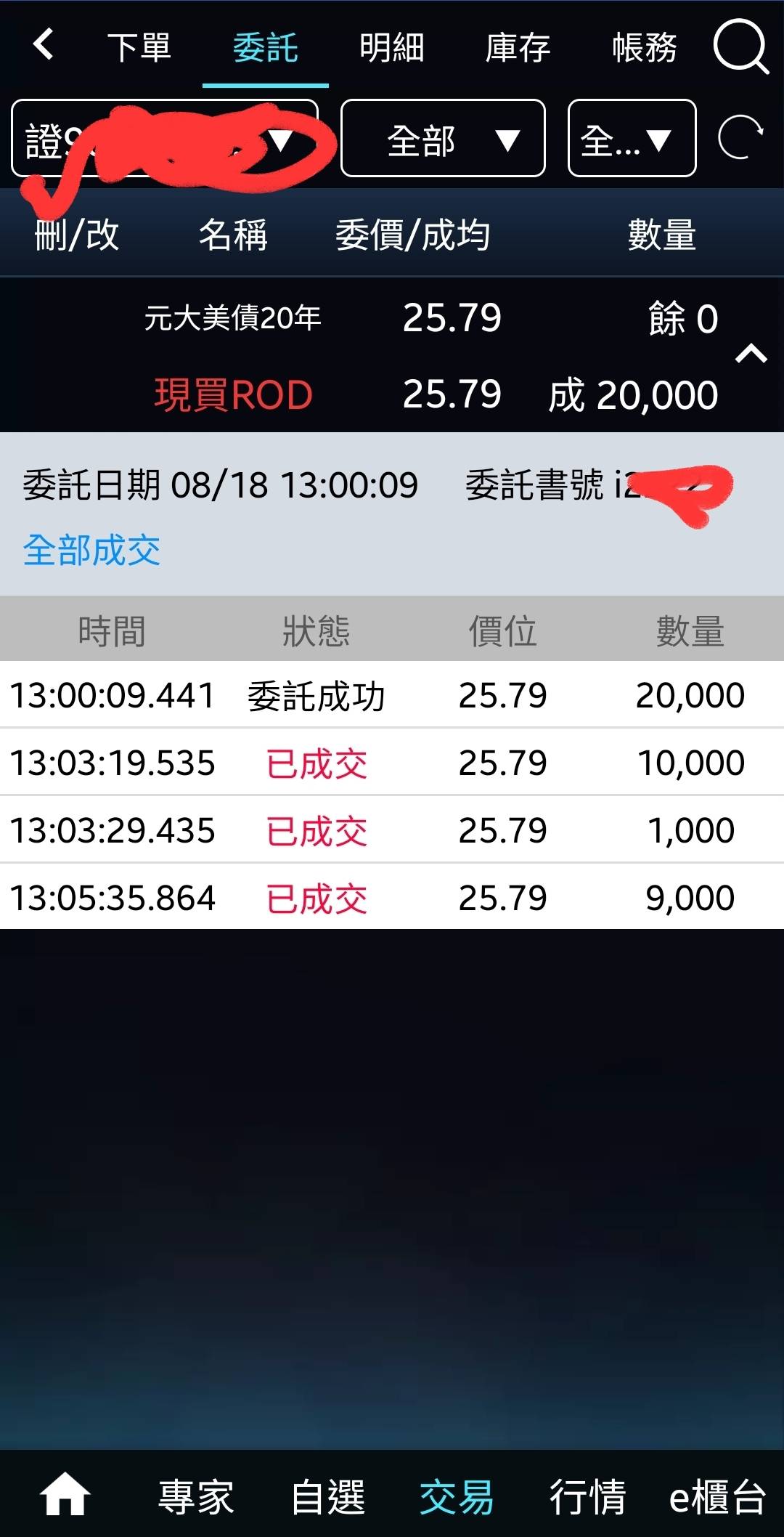This screenshot has height=1537, width=784.
Task: Go to the home screen icon
Action: [65, 1495]
